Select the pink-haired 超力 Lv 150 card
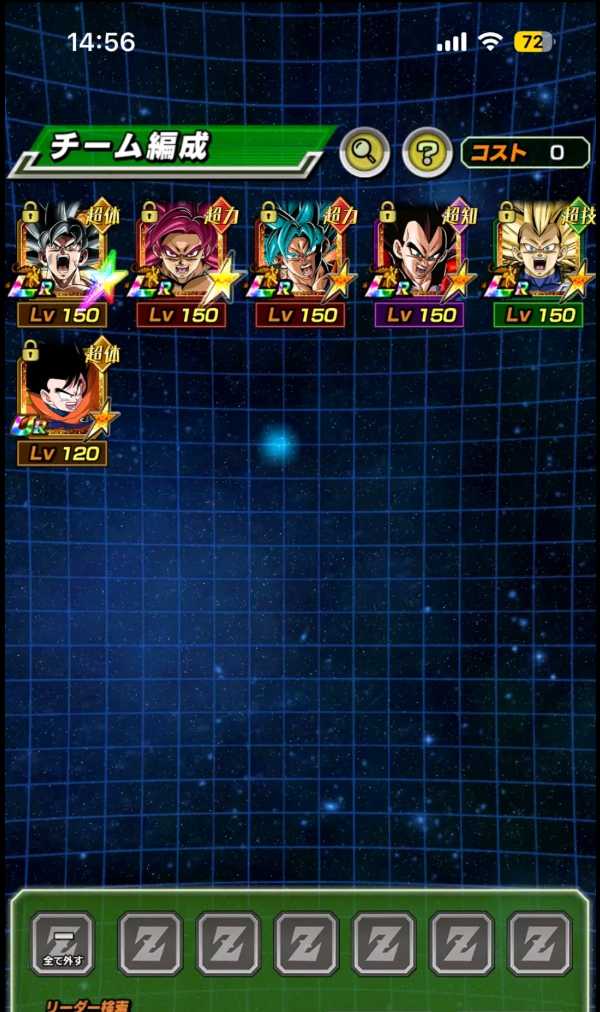Image resolution: width=600 pixels, height=1012 pixels. (x=183, y=263)
